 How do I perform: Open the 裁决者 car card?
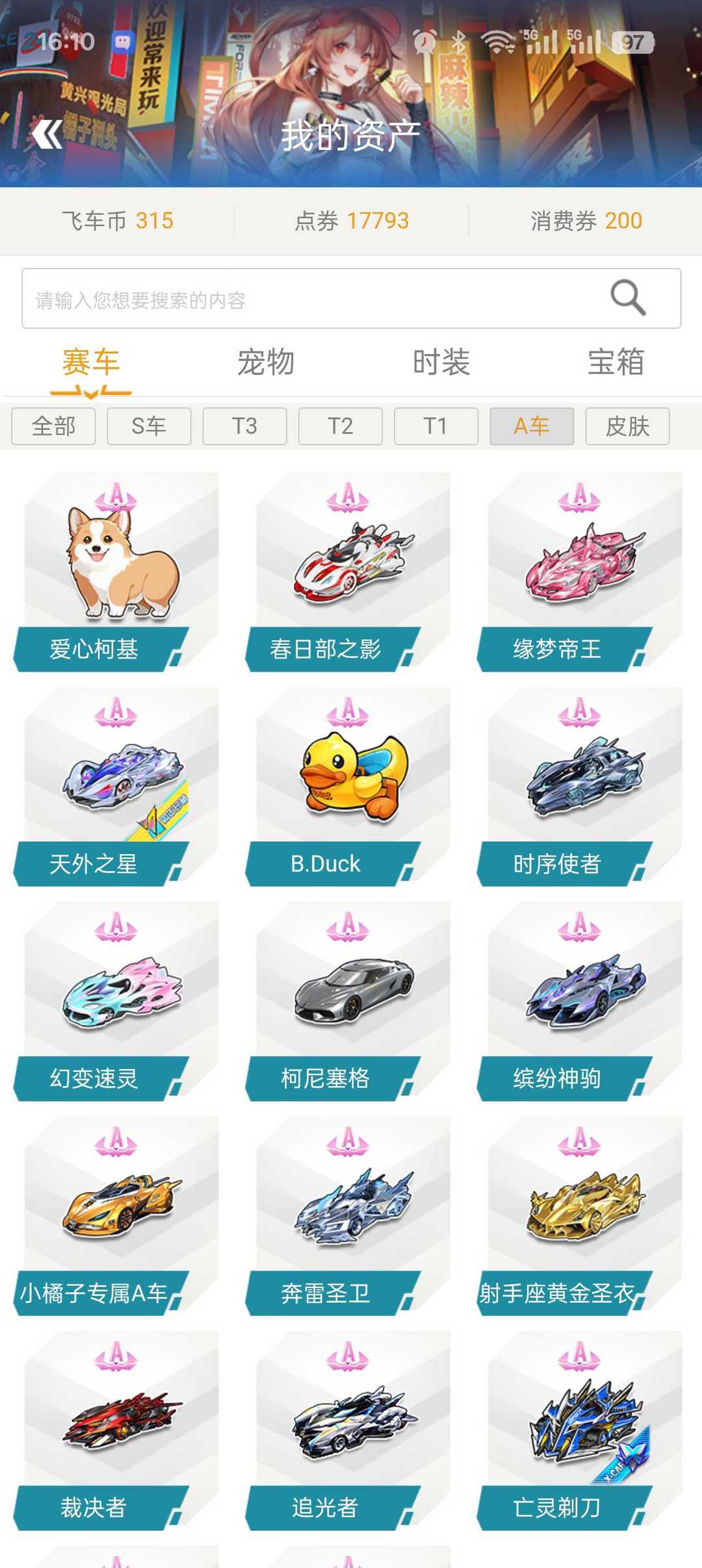(x=117, y=1430)
